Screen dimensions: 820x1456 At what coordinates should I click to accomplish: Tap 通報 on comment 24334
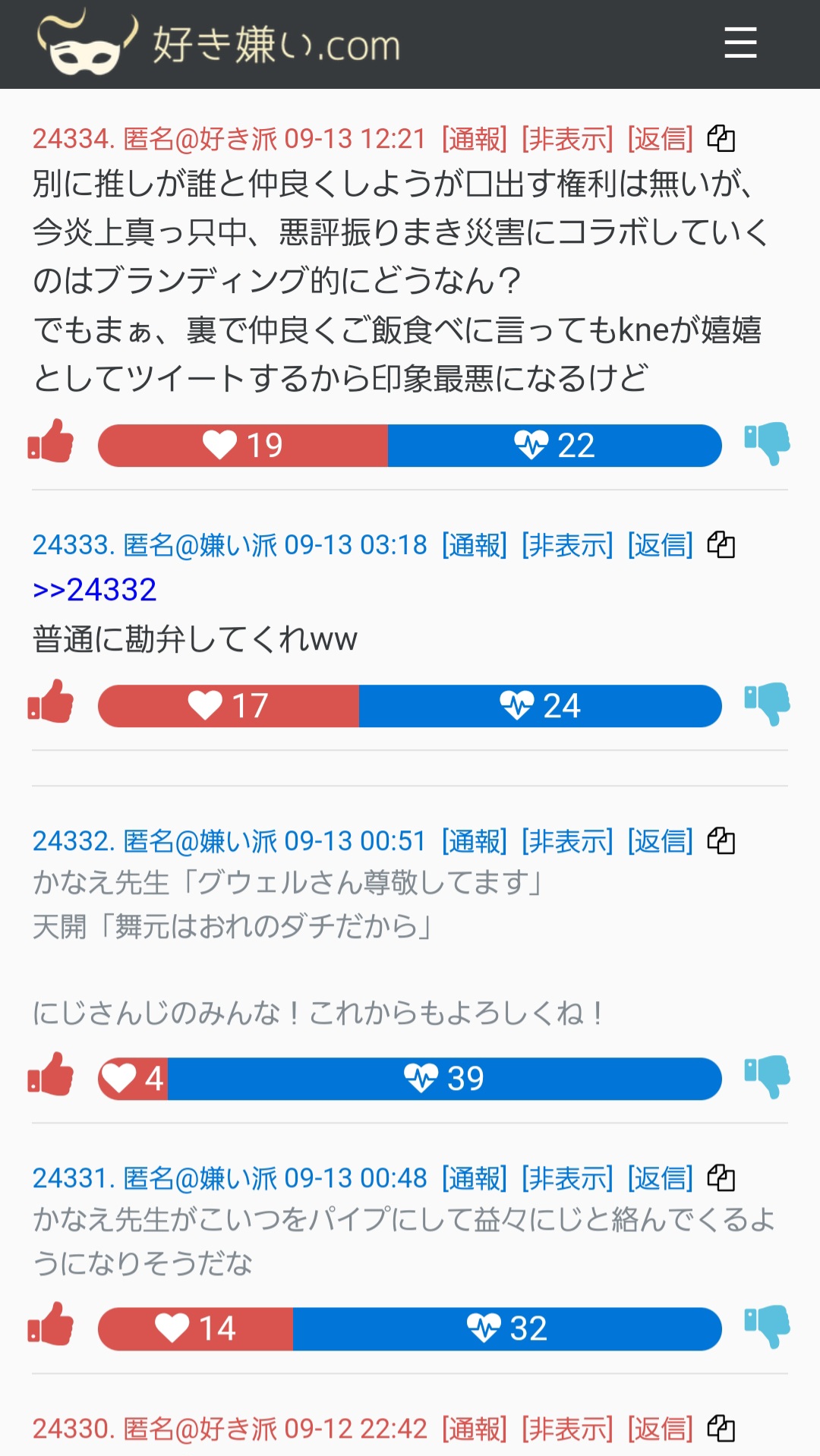coord(475,139)
